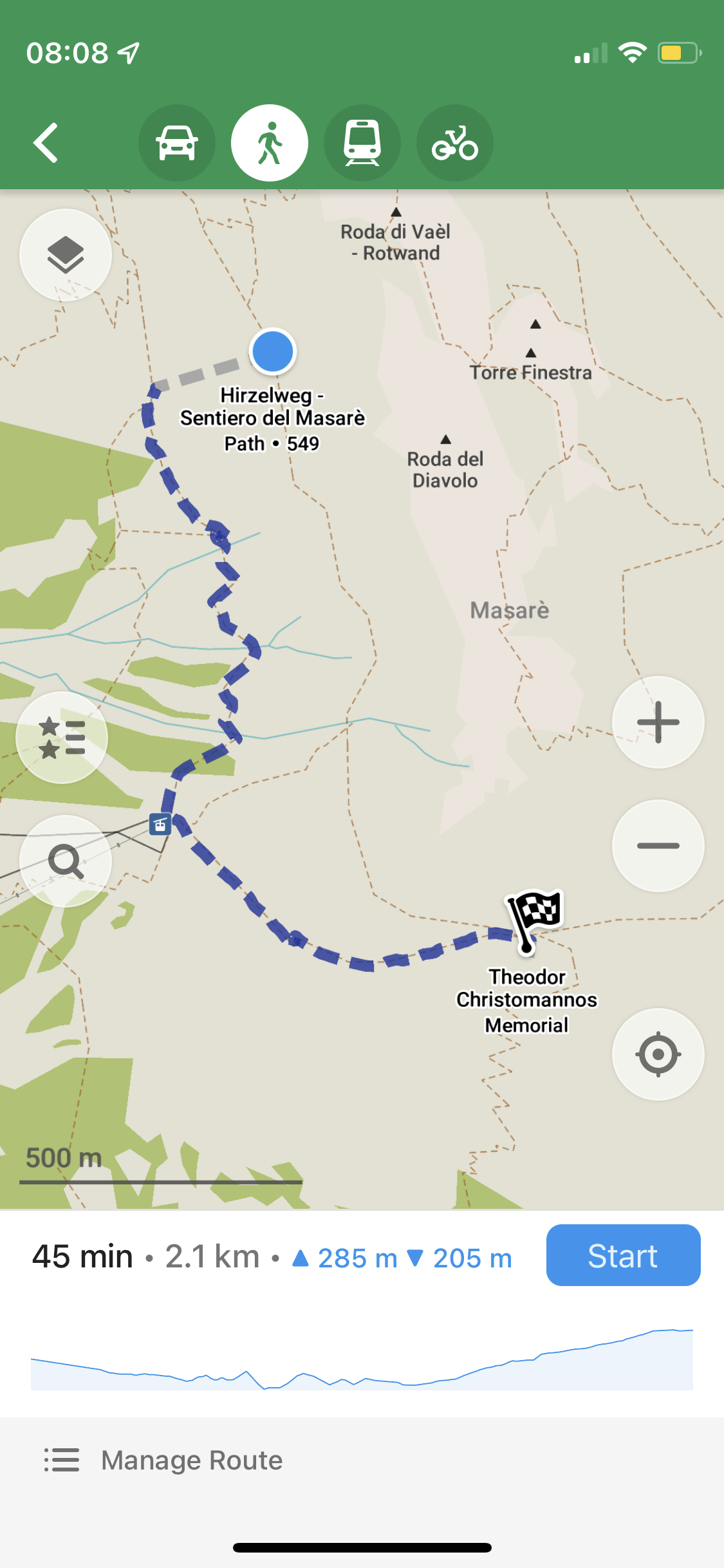
Task: Tap the elevation profile graph
Action: tap(360, 1358)
